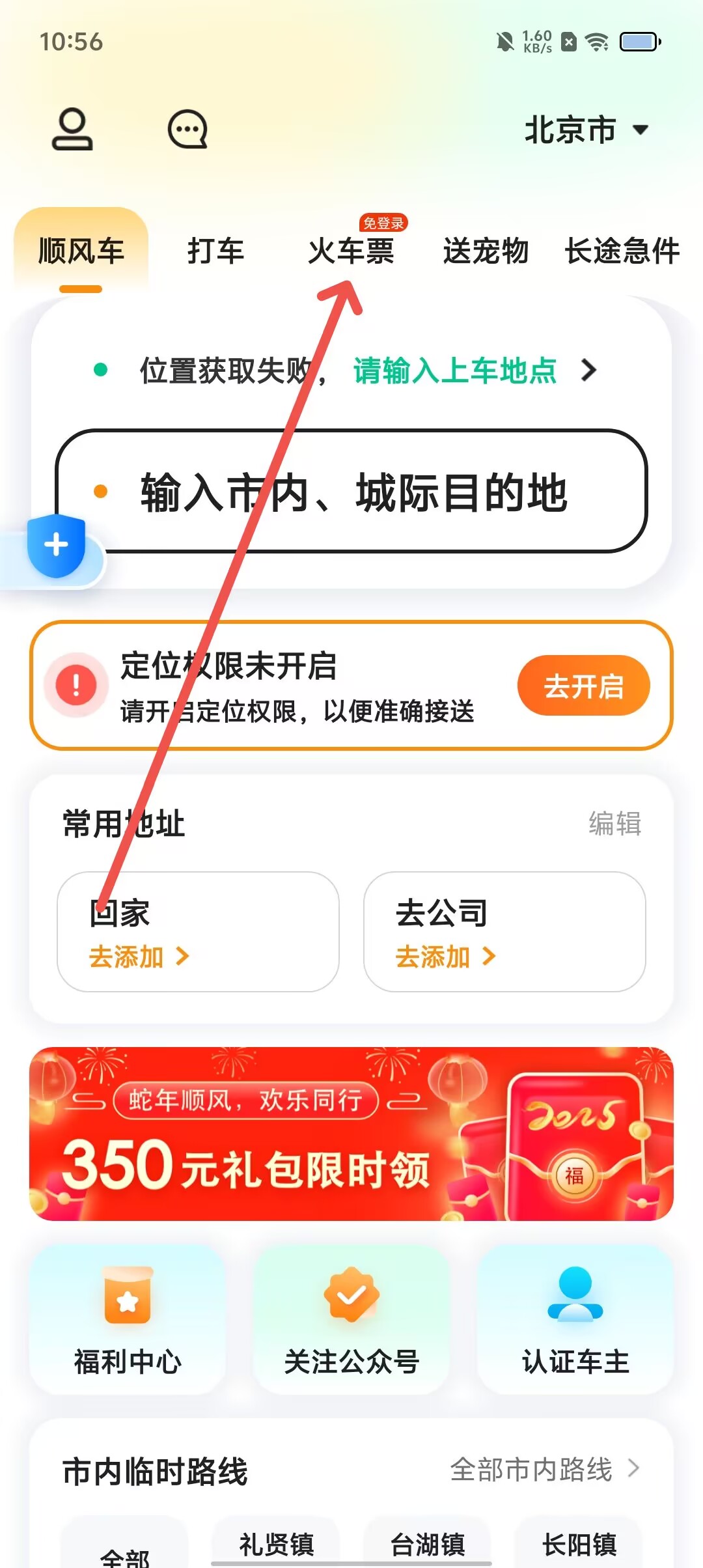The height and width of the screenshot is (1568, 703).
Task: View 全部市内路线
Action: 544,1470
